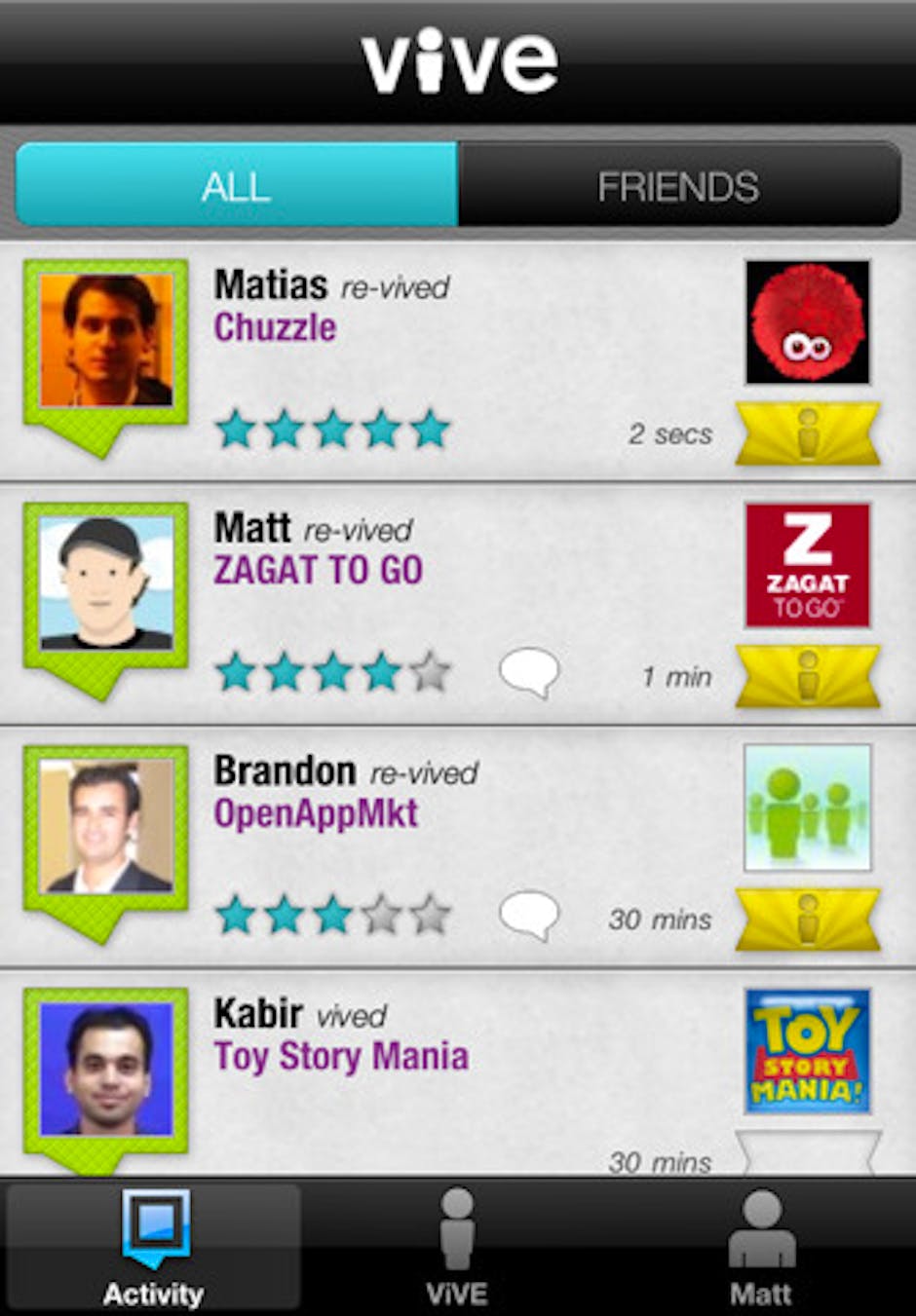
Task: View Matias's profile picture
Action: 106,340
